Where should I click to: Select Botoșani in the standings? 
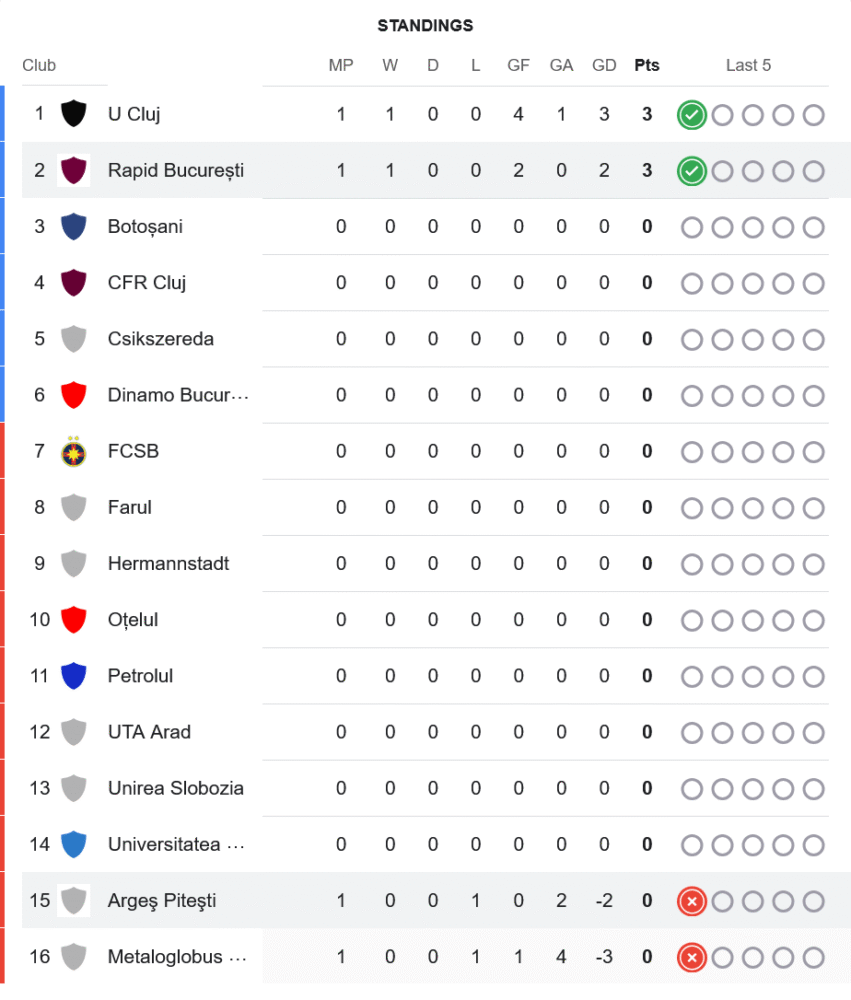pyautogui.click(x=145, y=227)
